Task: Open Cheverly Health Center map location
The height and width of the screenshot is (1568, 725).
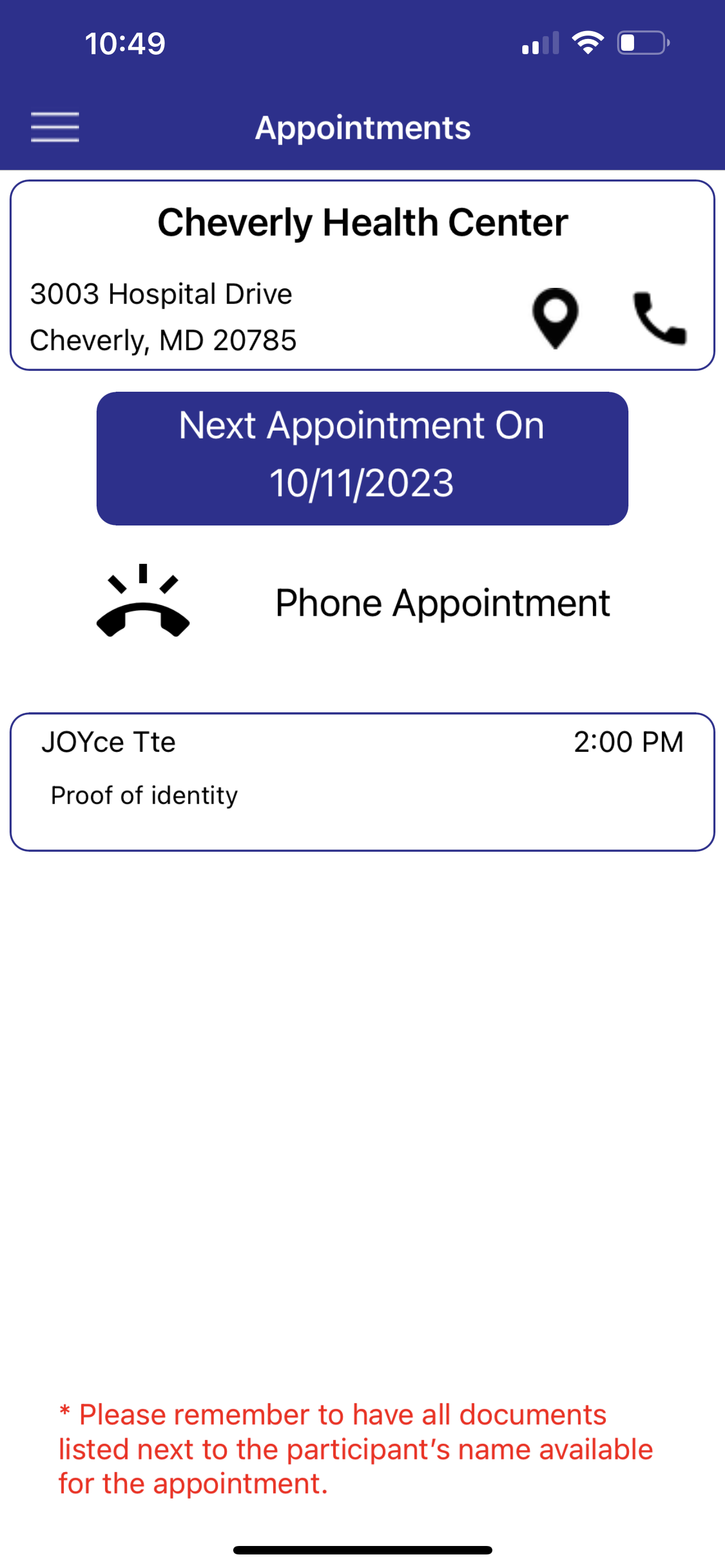Action: pyautogui.click(x=555, y=318)
